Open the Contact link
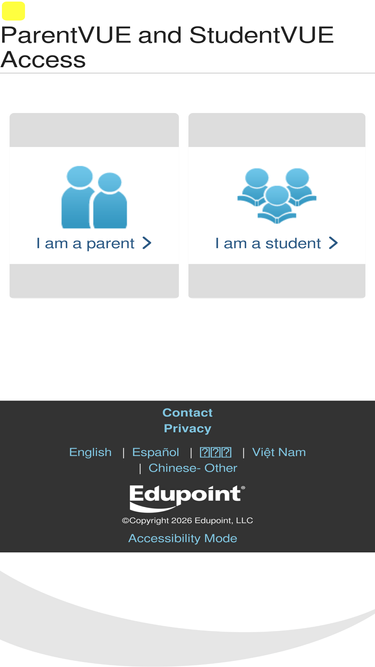Viewport: 375px width, 667px height. click(x=188, y=413)
